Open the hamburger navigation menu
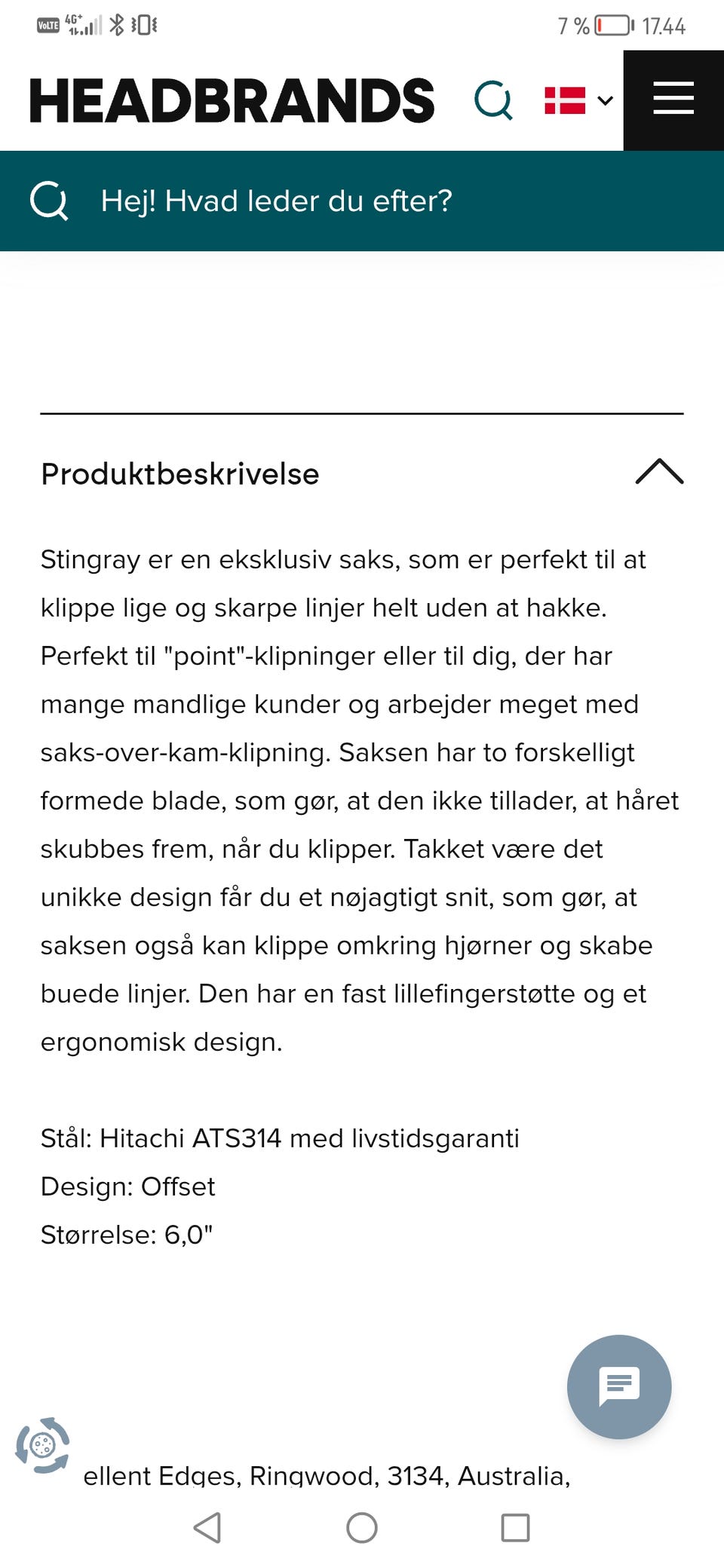Screen dimensions: 724x1568 click(x=673, y=99)
